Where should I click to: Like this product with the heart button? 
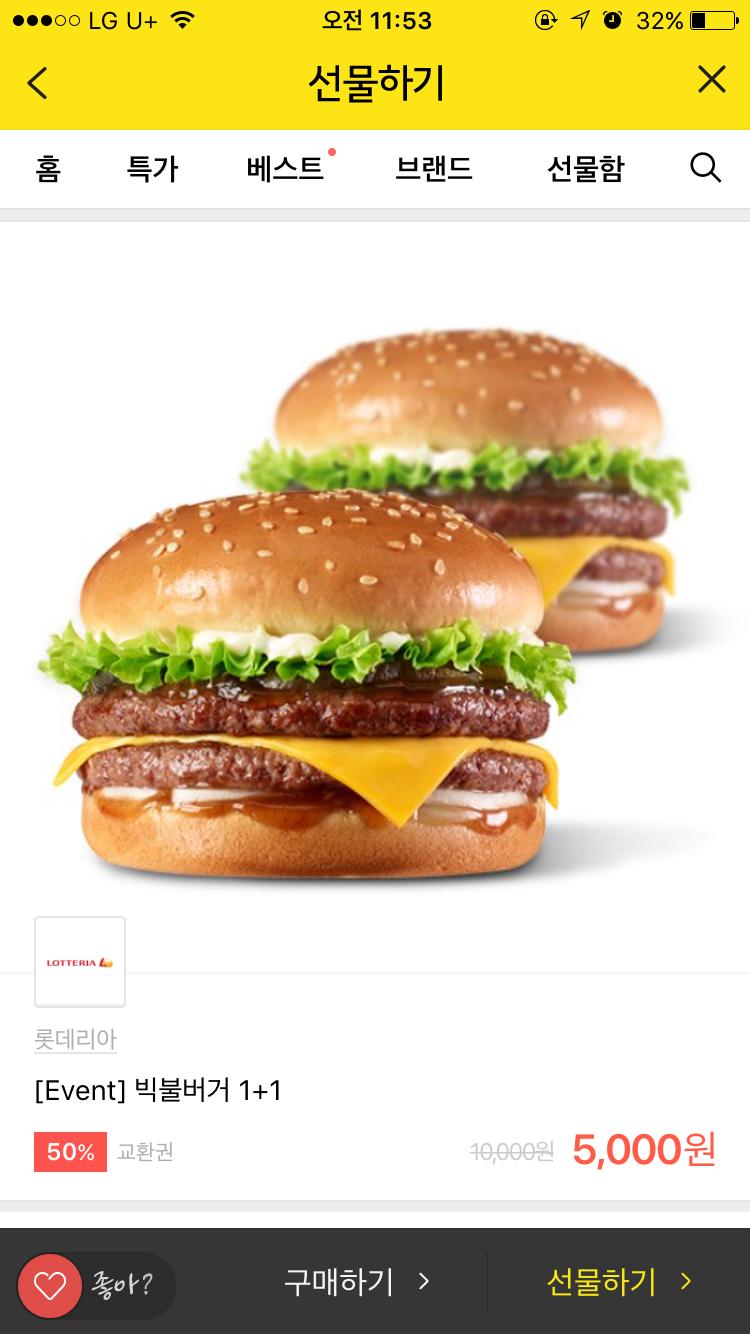pos(50,1285)
